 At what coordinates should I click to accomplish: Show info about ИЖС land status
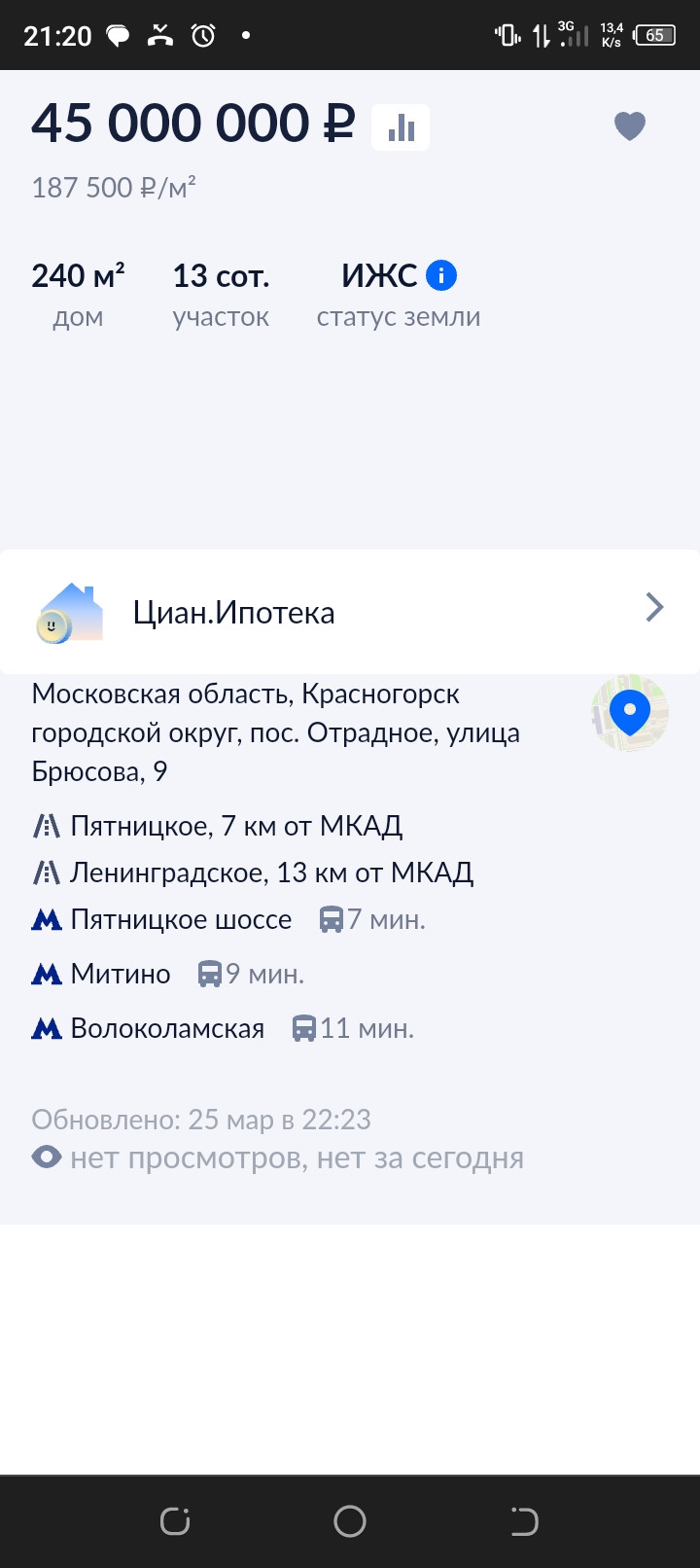tap(441, 276)
